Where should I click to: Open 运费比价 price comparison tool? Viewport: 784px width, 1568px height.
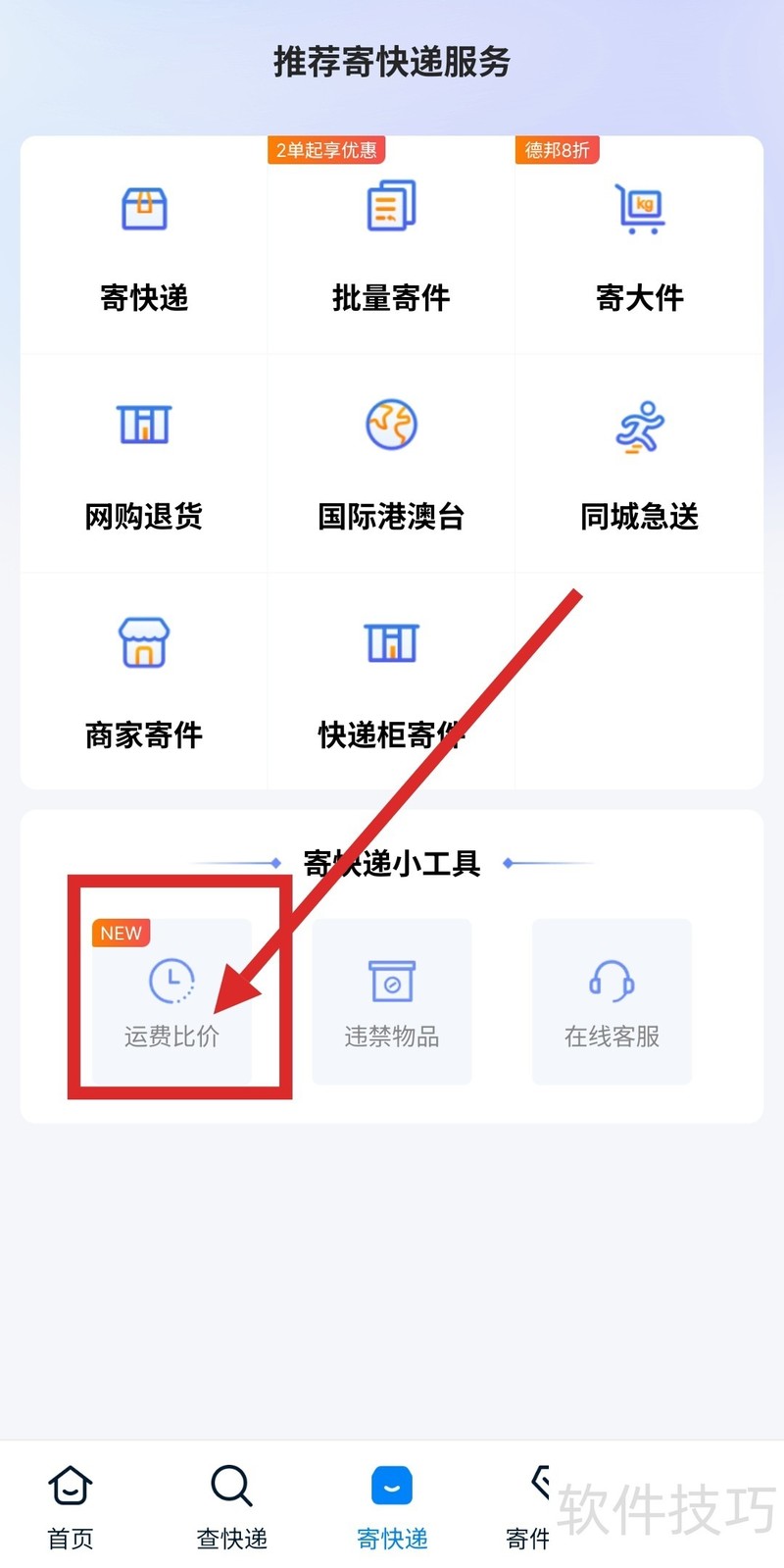tap(171, 1001)
